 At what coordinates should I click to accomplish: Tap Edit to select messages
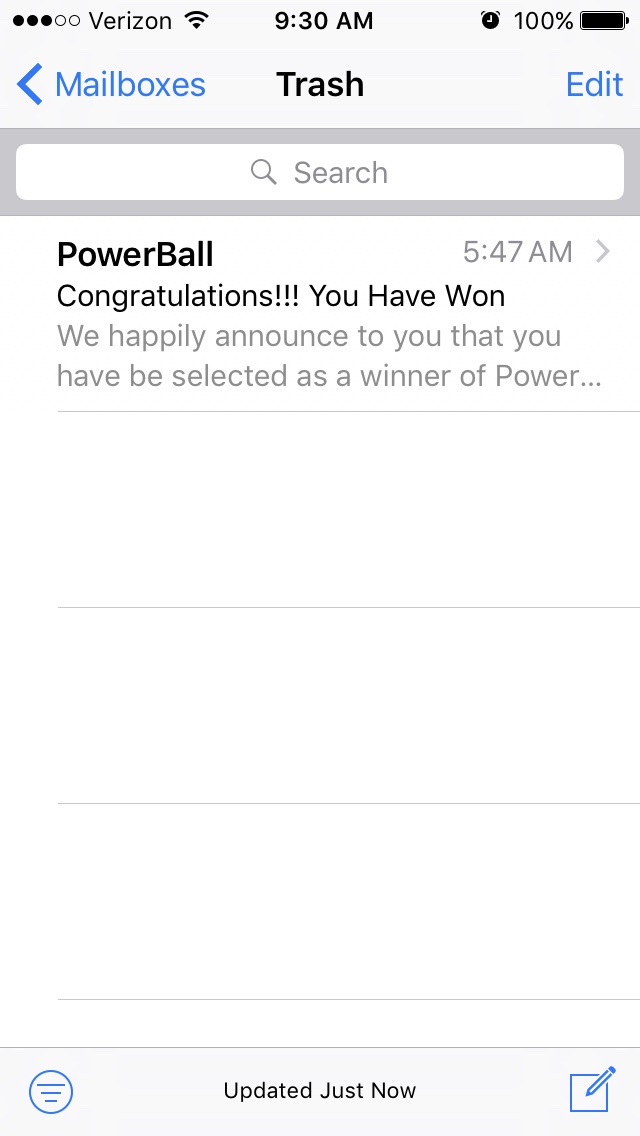point(594,85)
